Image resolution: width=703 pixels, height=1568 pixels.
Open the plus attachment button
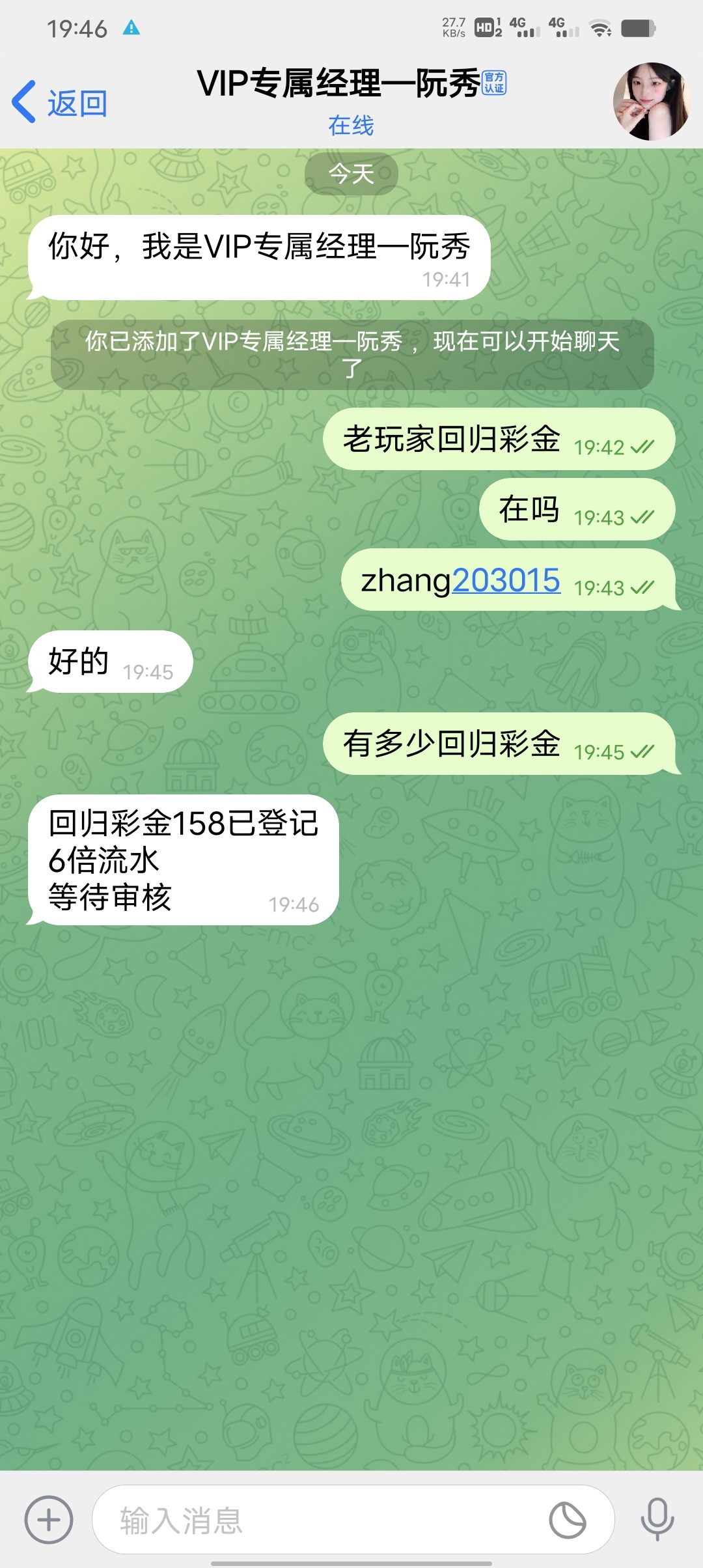49,1520
